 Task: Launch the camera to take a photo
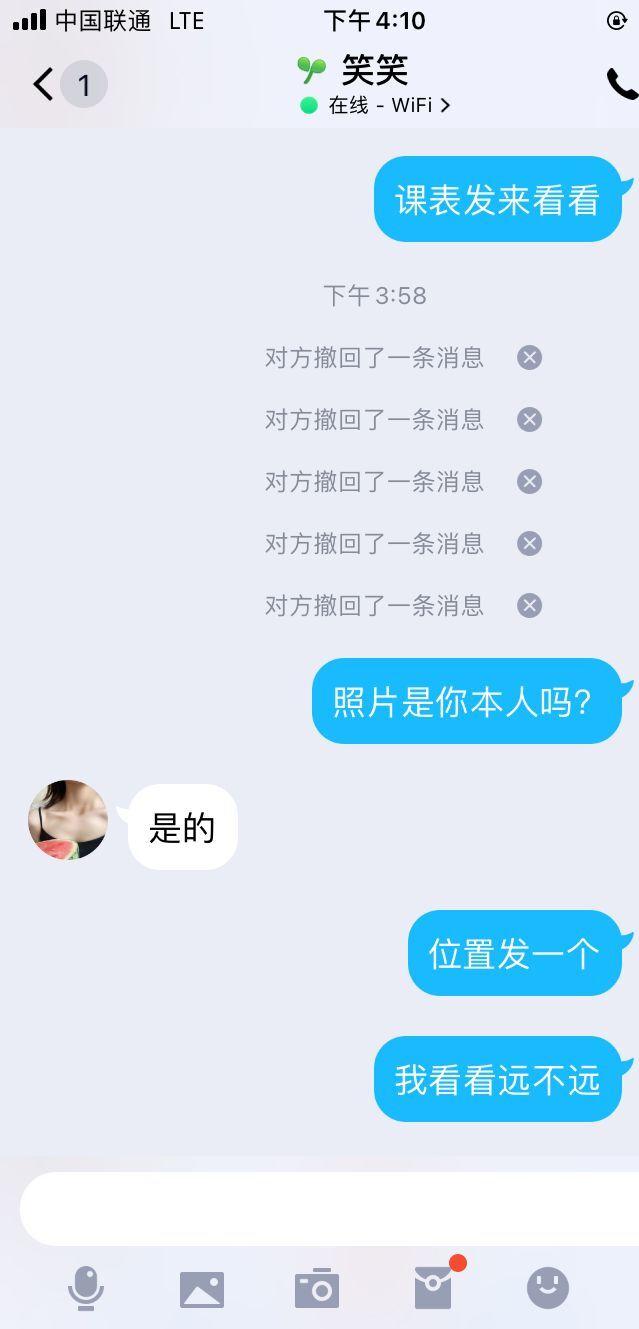coord(317,1288)
